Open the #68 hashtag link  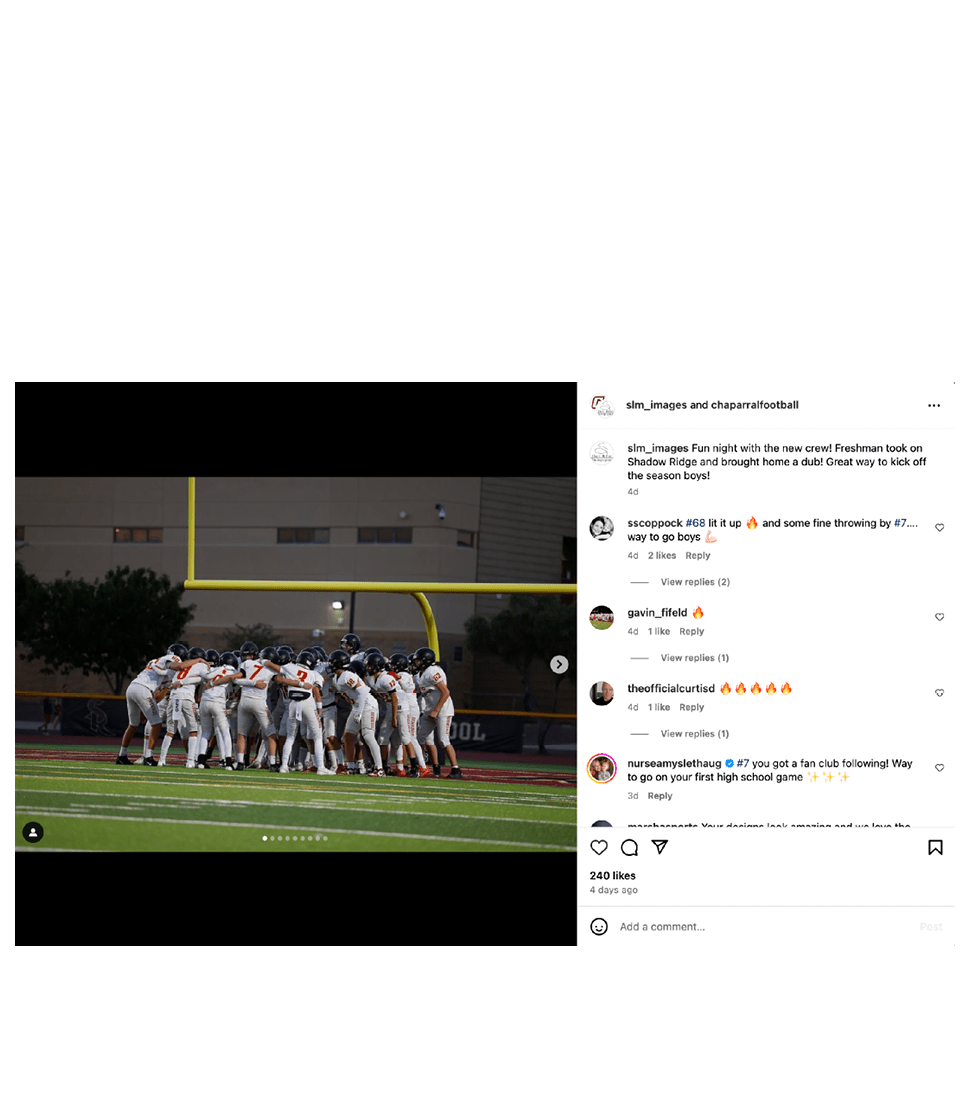pos(695,523)
